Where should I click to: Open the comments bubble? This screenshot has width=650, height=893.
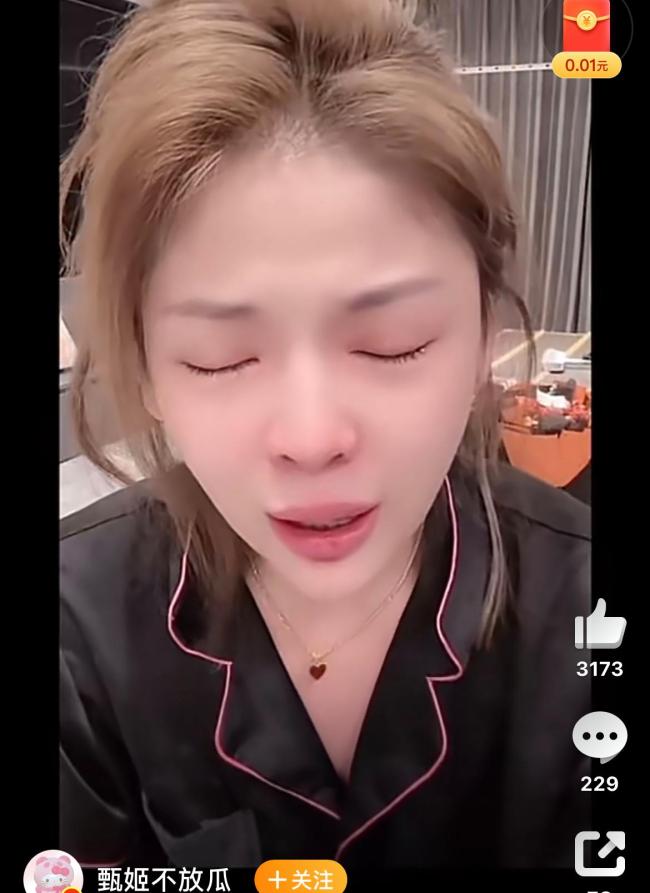(600, 738)
